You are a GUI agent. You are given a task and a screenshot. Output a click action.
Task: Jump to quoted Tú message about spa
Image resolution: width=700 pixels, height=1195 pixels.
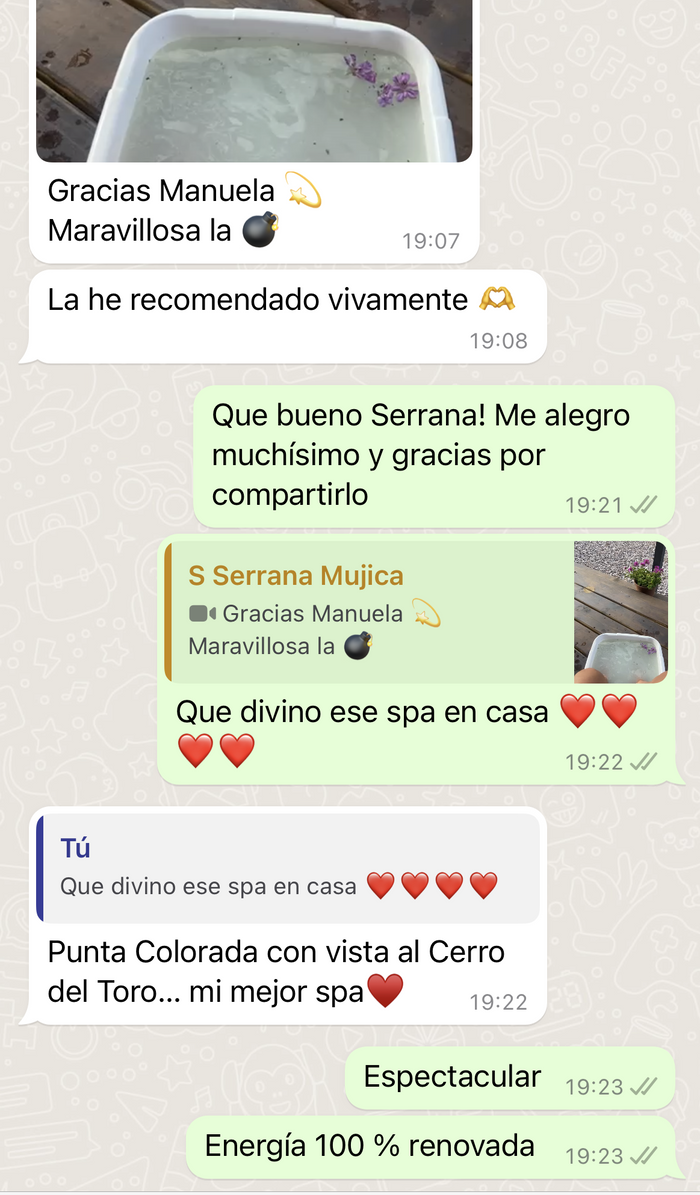coord(288,869)
